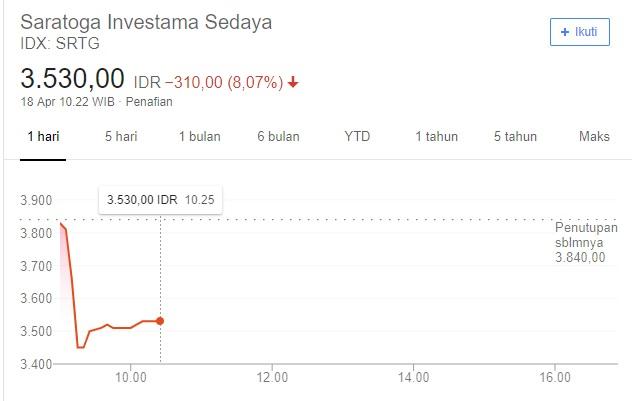This screenshot has height=401, width=632.
Task: Select the 1 tahun tab
Action: tap(436, 137)
